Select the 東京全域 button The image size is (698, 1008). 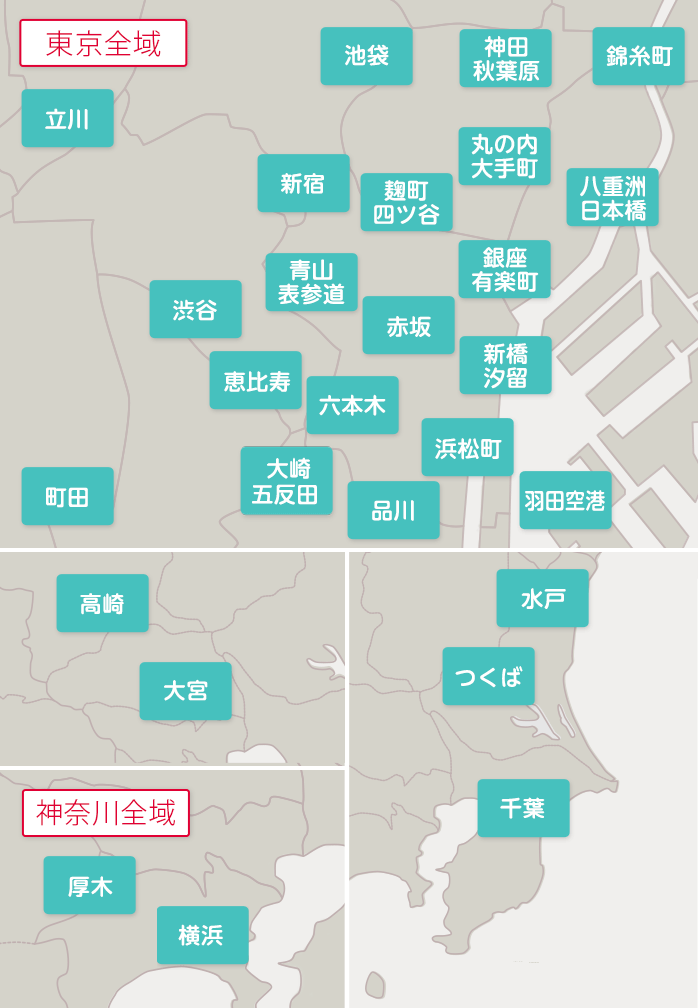tap(103, 44)
